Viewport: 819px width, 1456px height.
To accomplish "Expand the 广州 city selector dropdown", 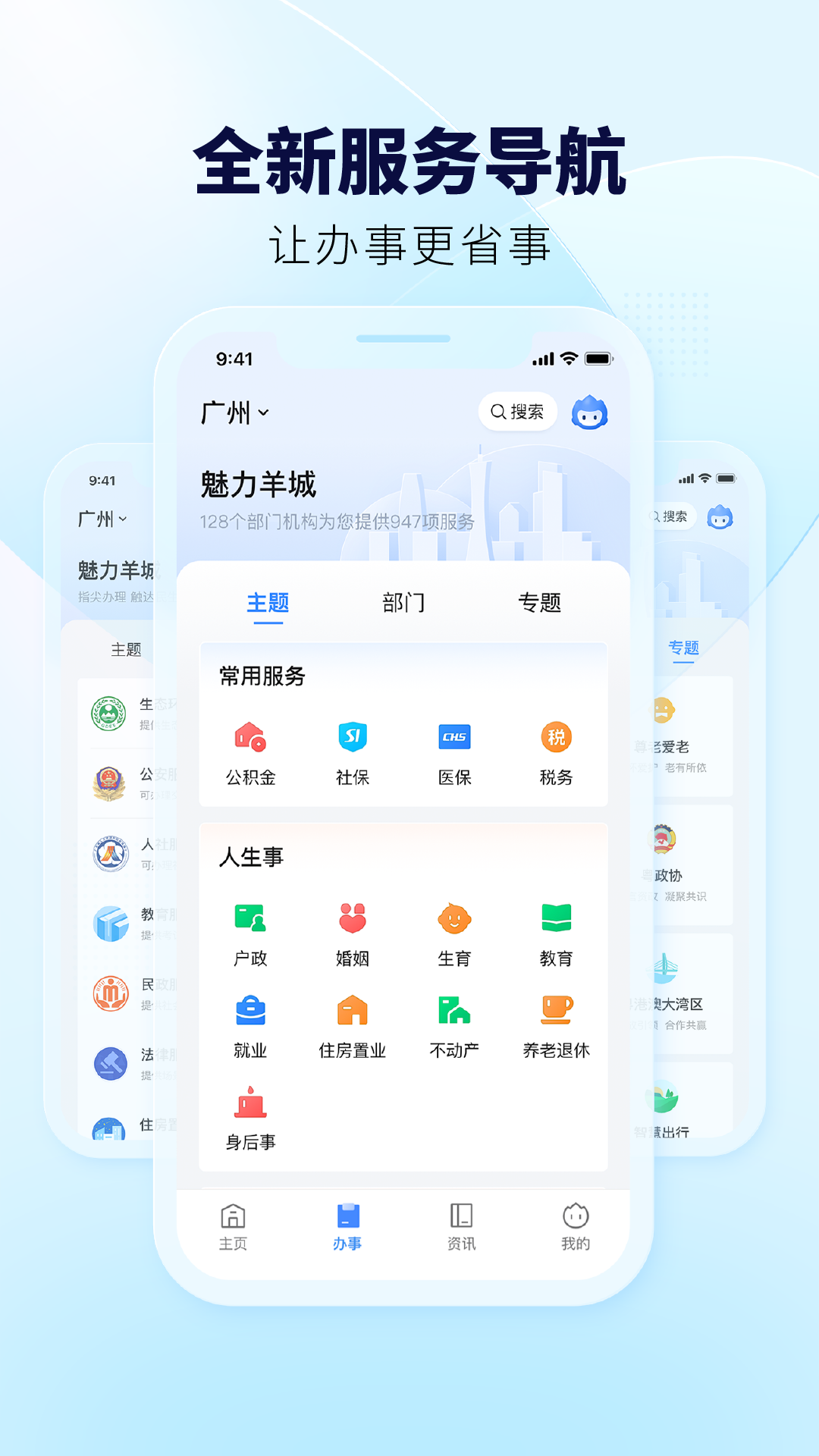I will pyautogui.click(x=233, y=413).
